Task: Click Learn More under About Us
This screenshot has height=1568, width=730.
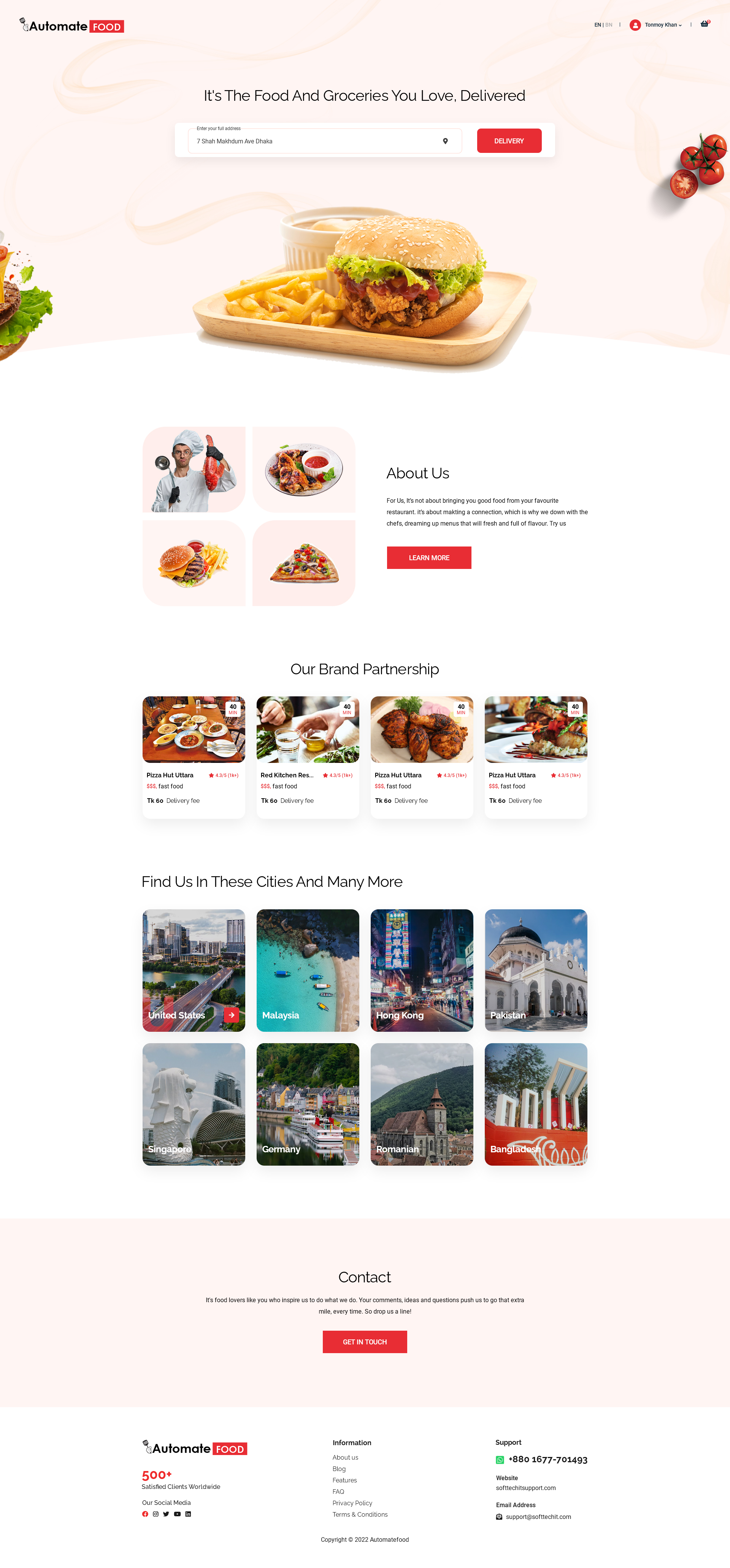Action: [429, 558]
